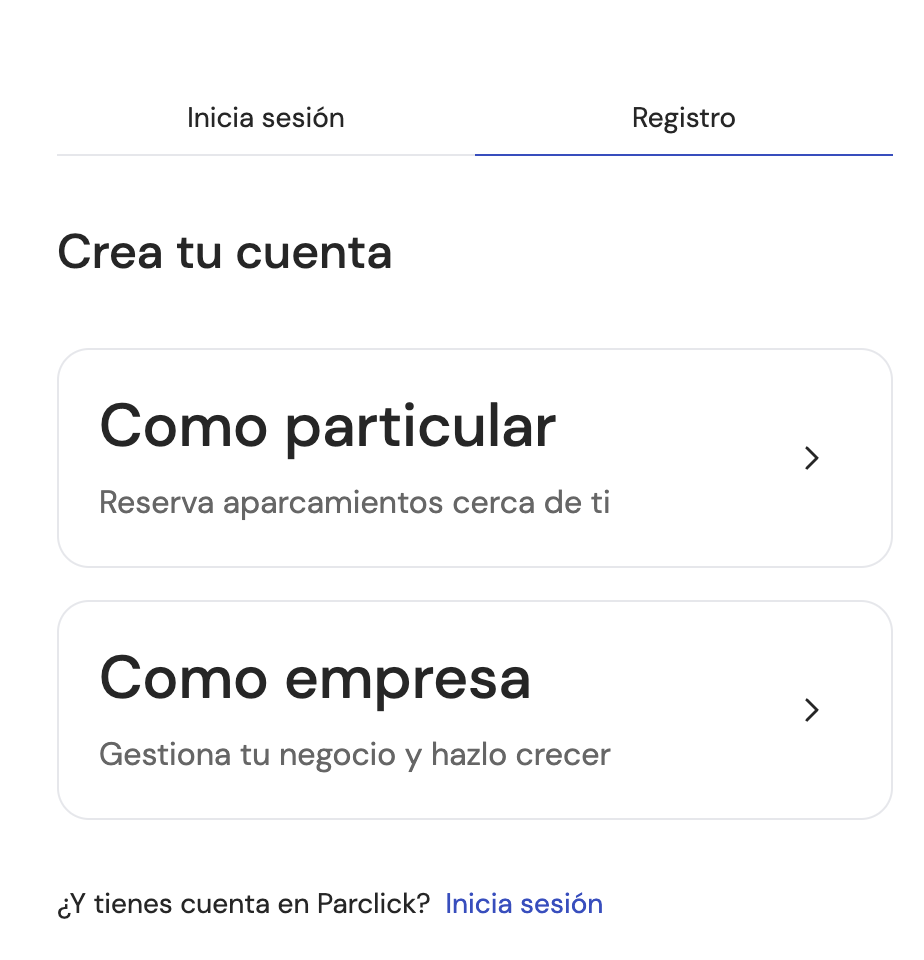Select the Registro tab
This screenshot has height=960, width=924.
pyautogui.click(x=684, y=117)
